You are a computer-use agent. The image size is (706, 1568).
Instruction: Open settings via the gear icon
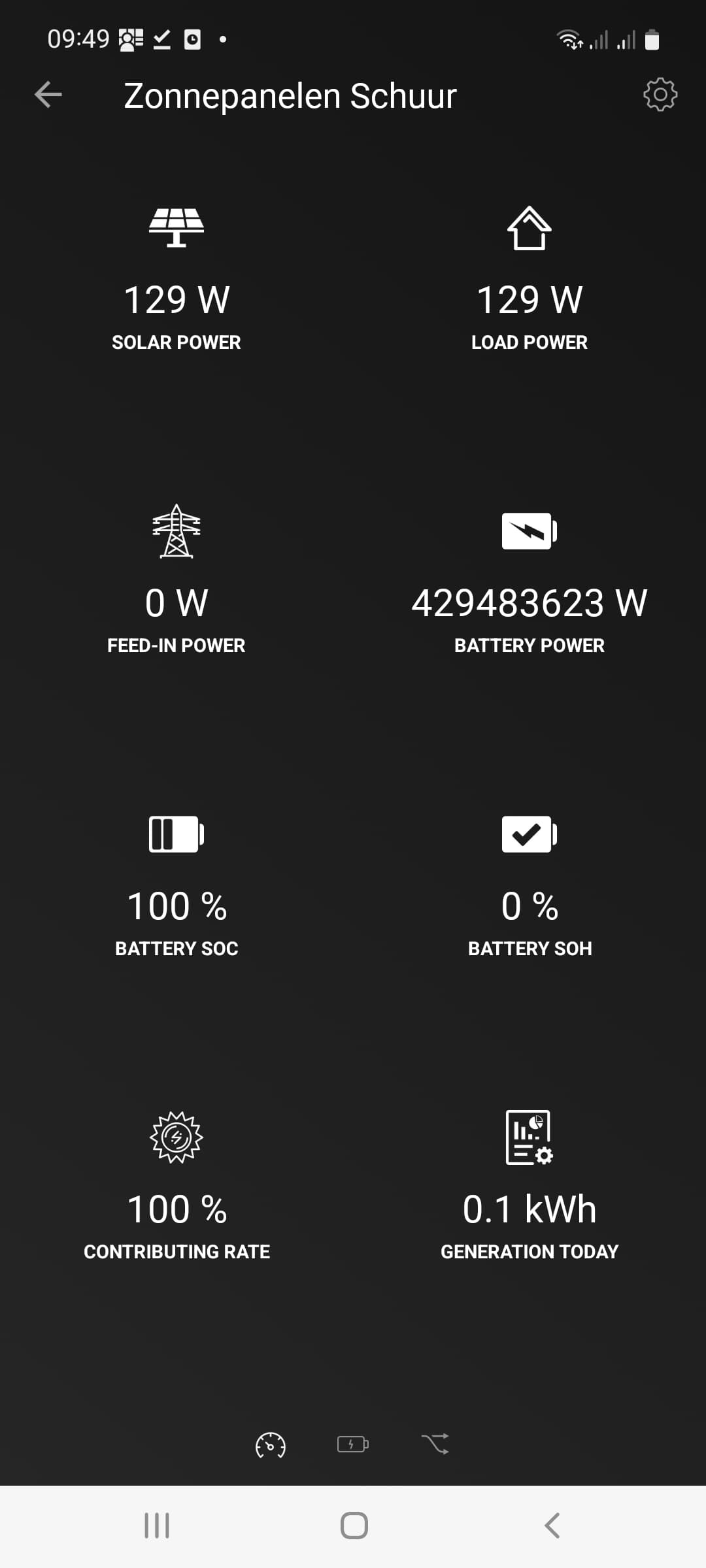(660, 95)
